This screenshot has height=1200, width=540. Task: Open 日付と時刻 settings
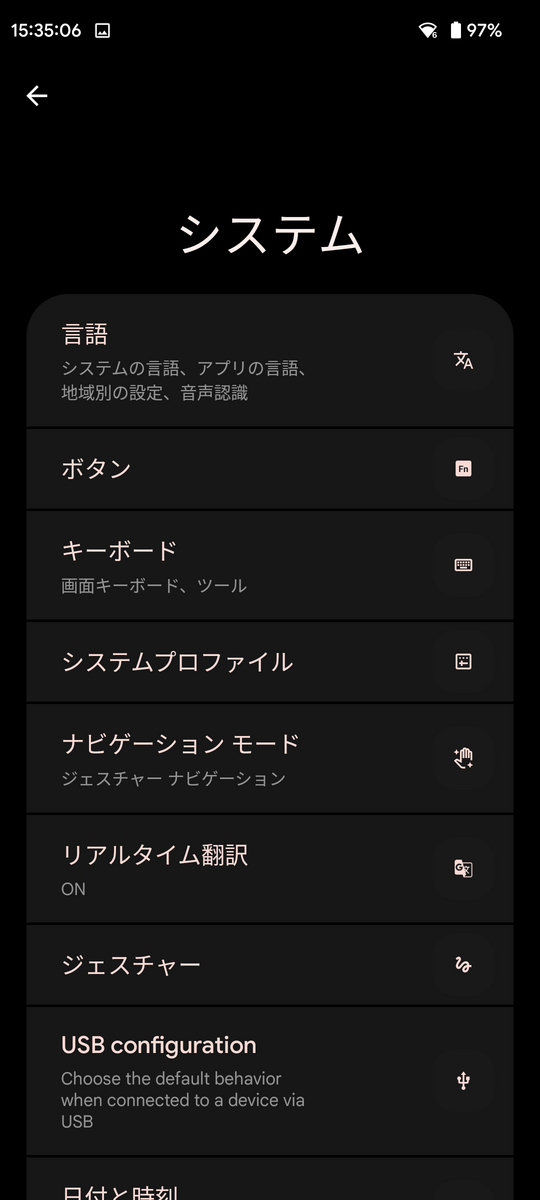(270, 1180)
